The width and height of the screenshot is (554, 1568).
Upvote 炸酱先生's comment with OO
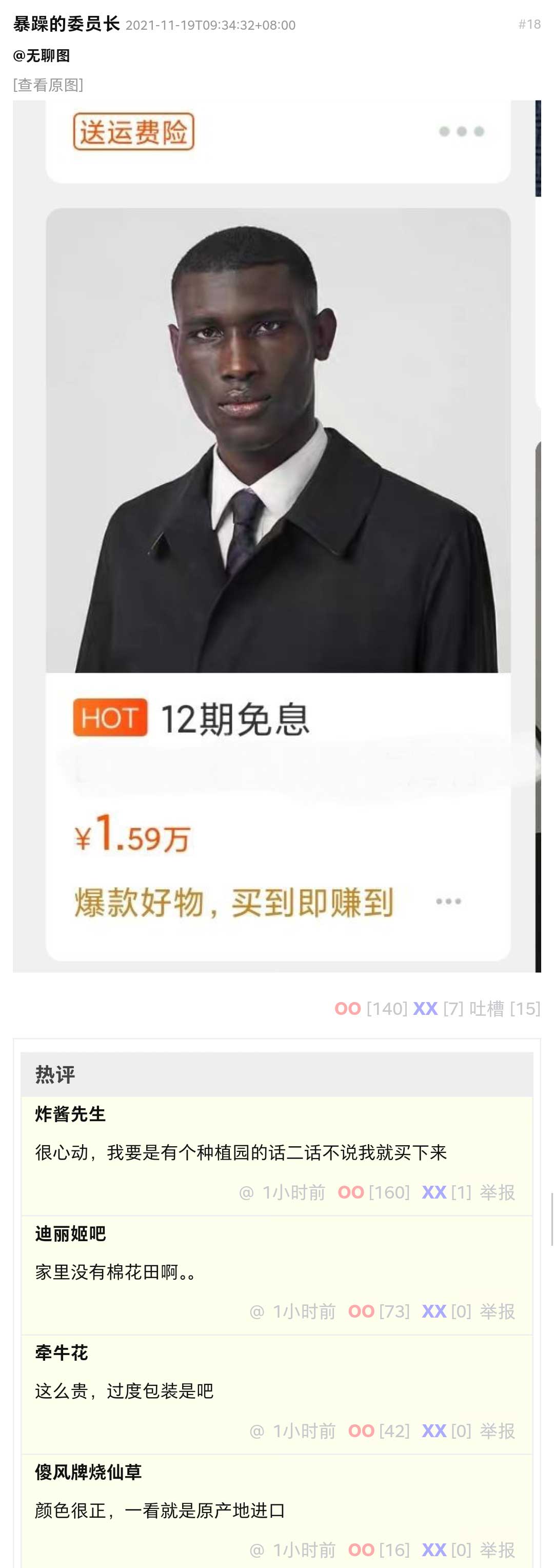click(x=351, y=1192)
